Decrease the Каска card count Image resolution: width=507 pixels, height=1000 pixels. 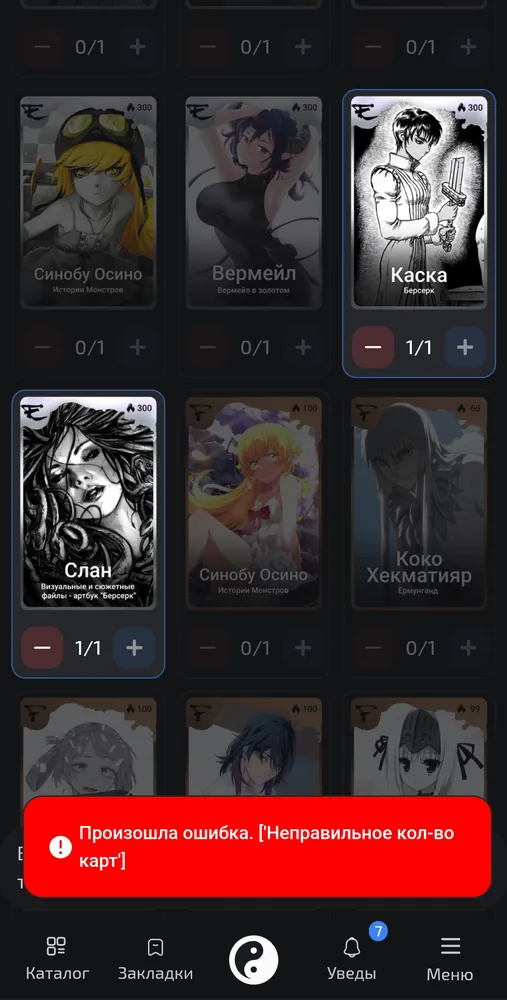pyautogui.click(x=373, y=347)
